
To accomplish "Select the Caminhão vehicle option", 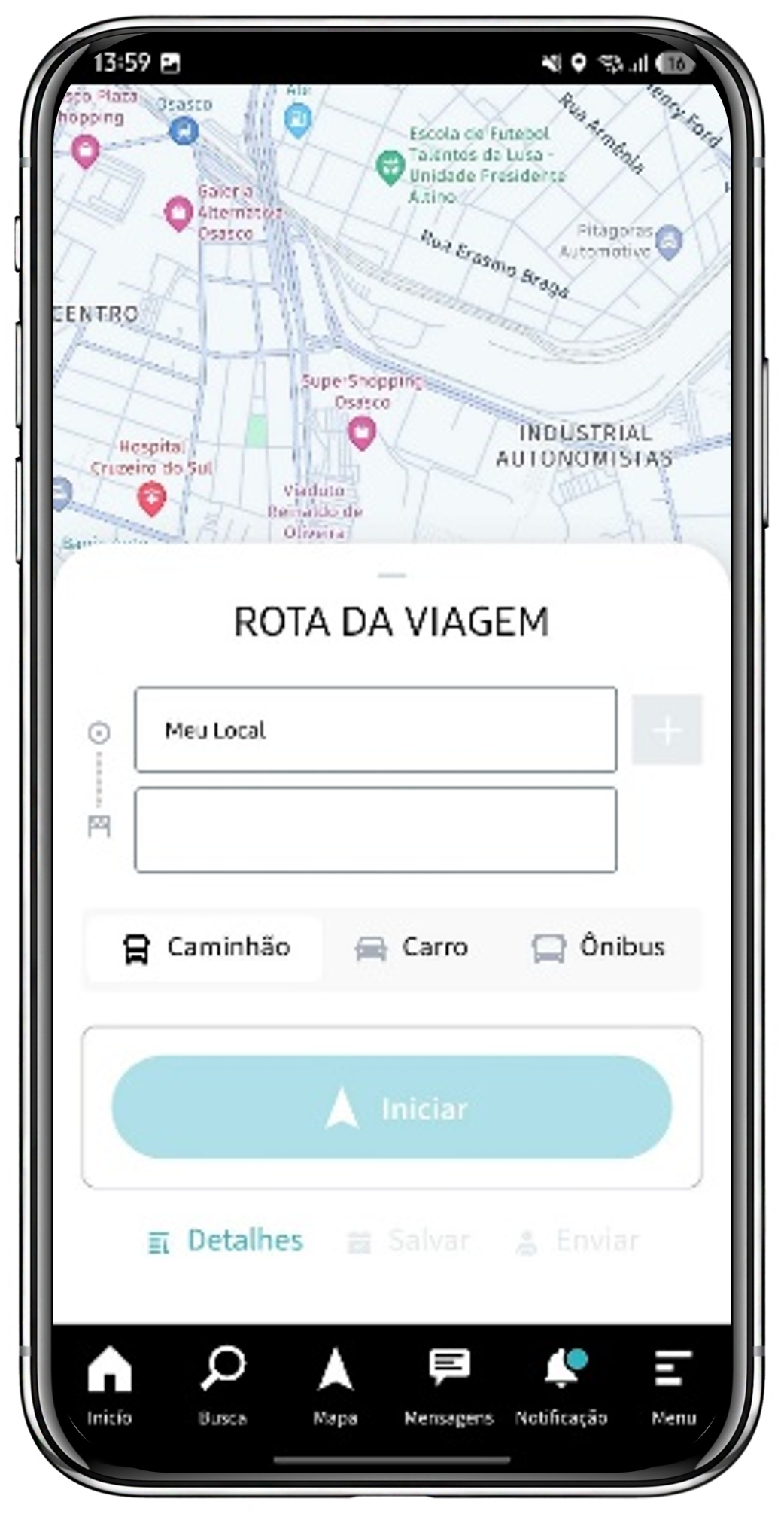I will pyautogui.click(x=205, y=947).
